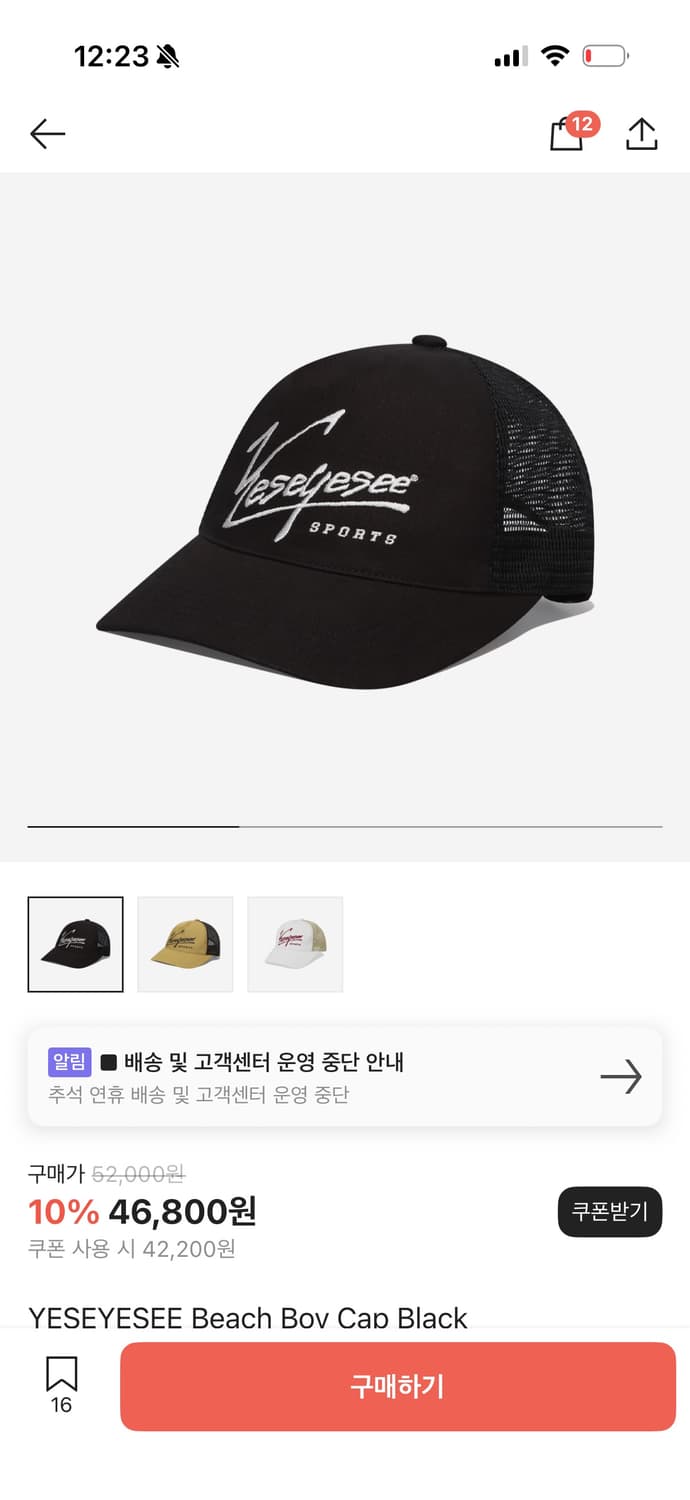
Task: Go back using the arrow icon
Action: (x=47, y=134)
